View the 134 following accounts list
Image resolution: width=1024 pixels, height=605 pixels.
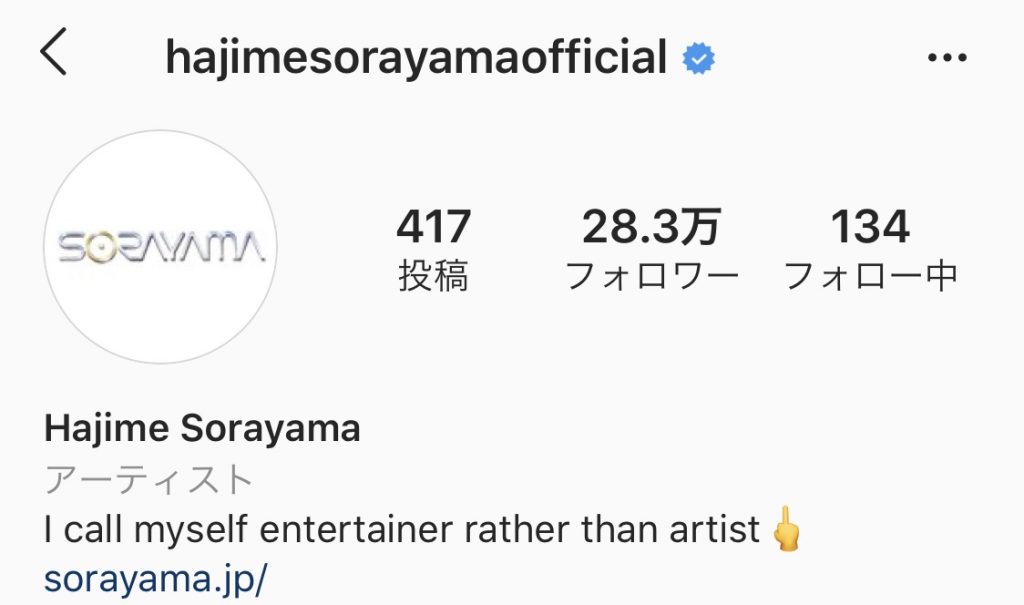[x=870, y=249]
